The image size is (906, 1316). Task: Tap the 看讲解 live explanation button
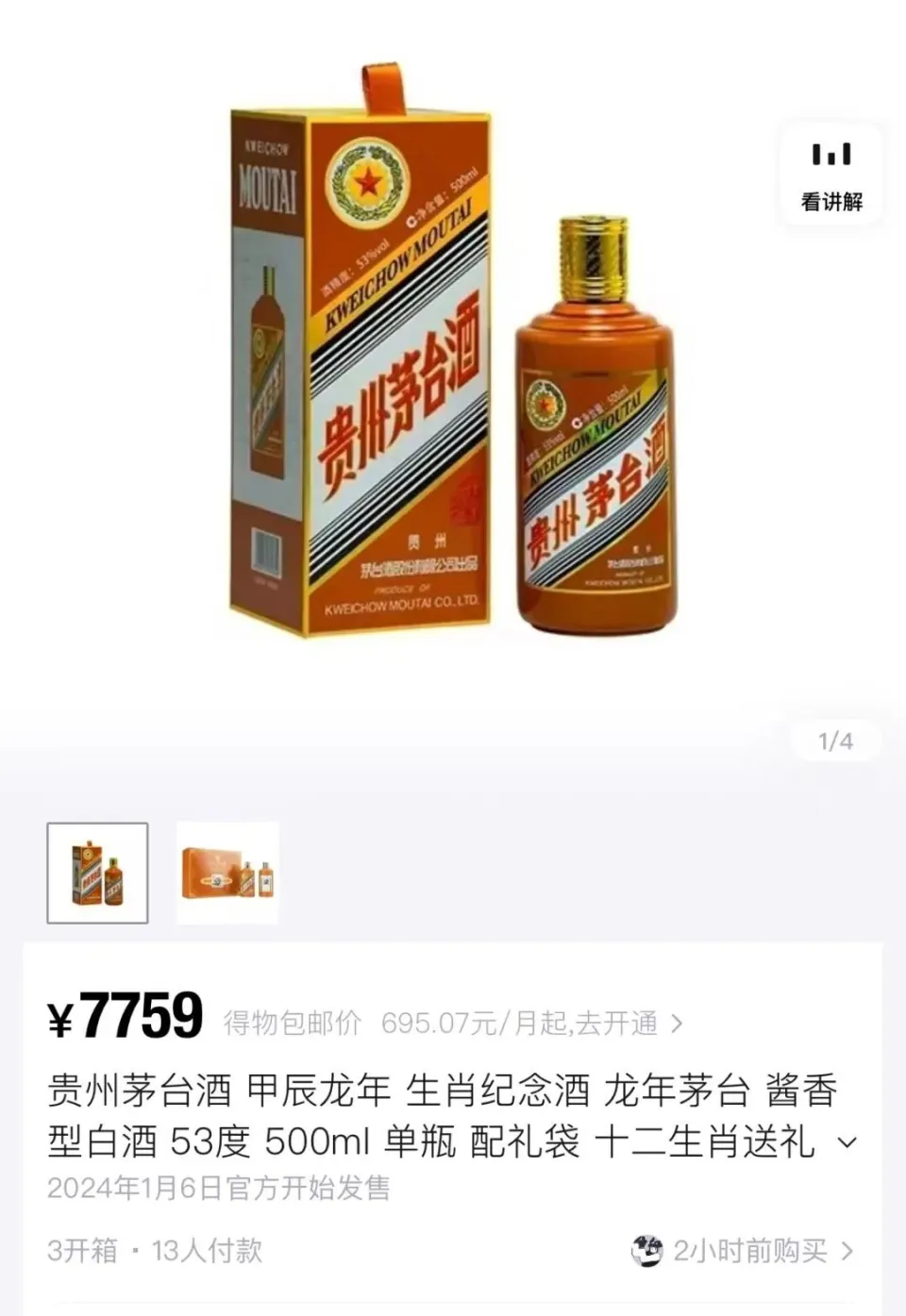coord(831,176)
